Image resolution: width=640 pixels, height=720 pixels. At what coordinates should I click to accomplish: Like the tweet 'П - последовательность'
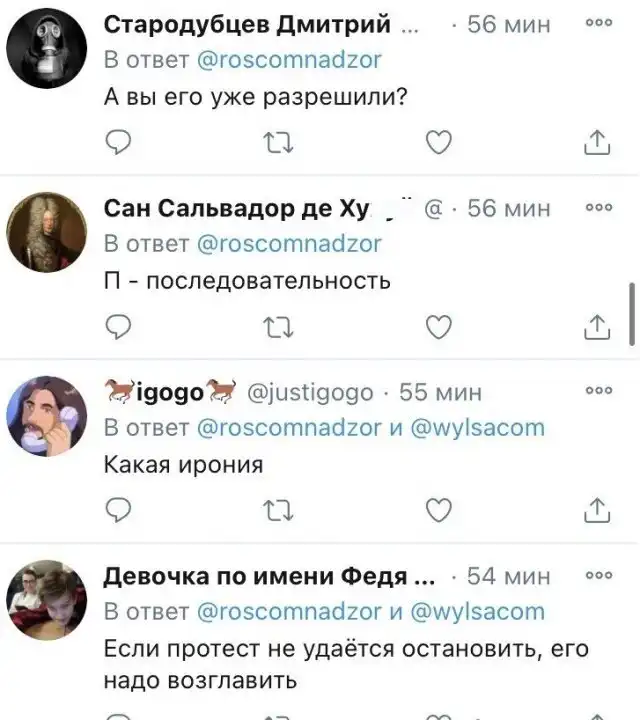pyautogui.click(x=438, y=327)
